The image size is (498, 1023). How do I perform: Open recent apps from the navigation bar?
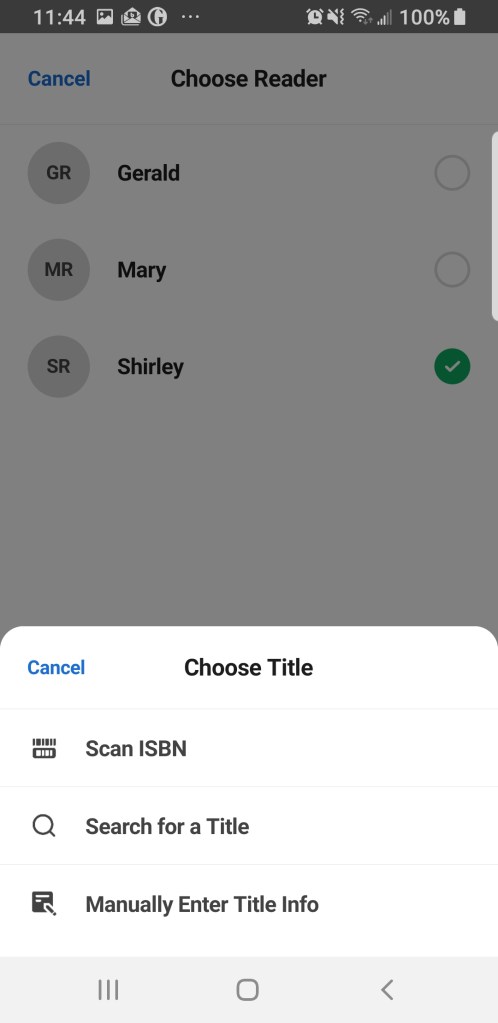point(108,990)
